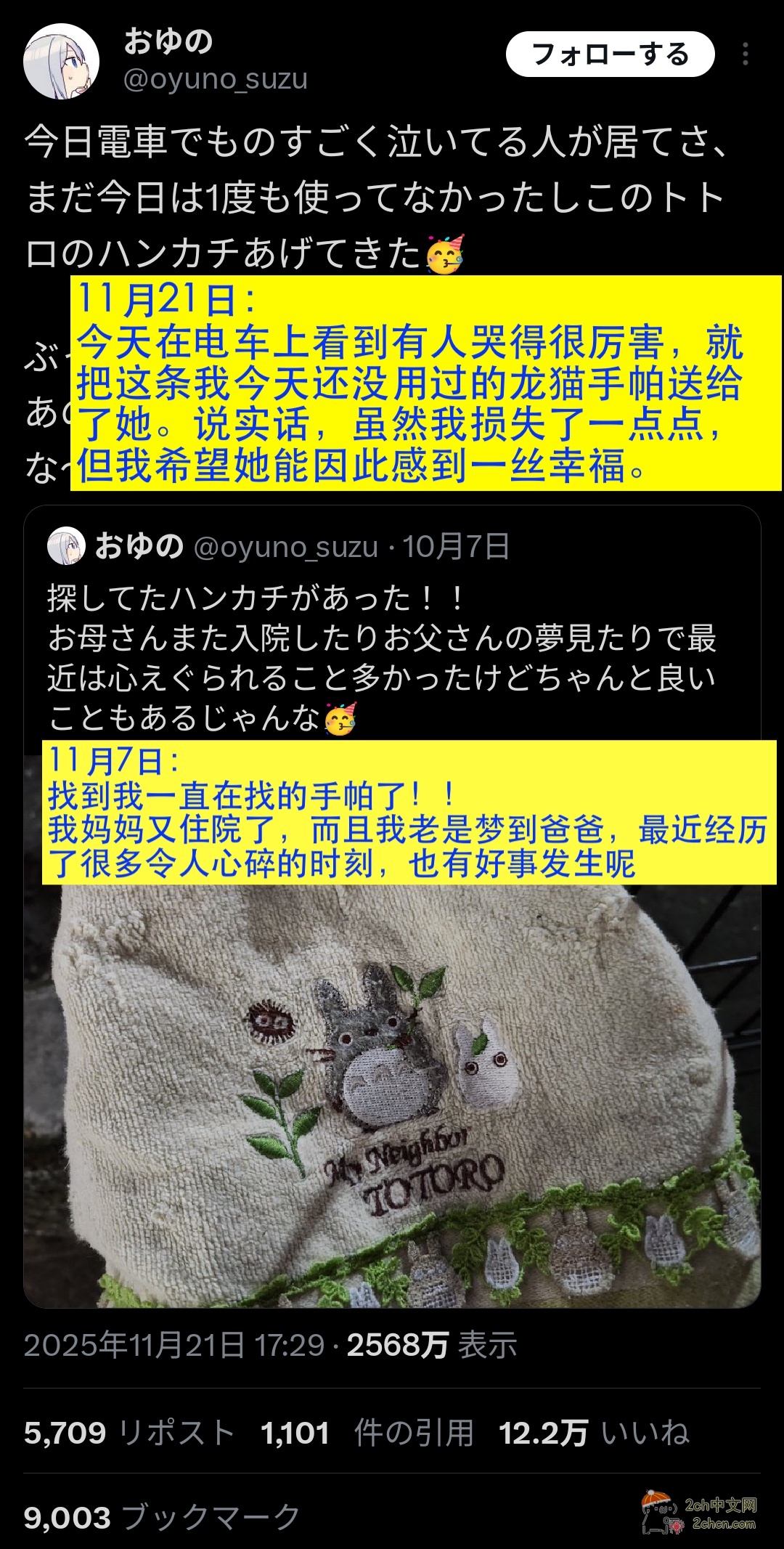784x1549 pixels.
Task: View the 5,709 リポスト list
Action: pyautogui.click(x=129, y=1433)
